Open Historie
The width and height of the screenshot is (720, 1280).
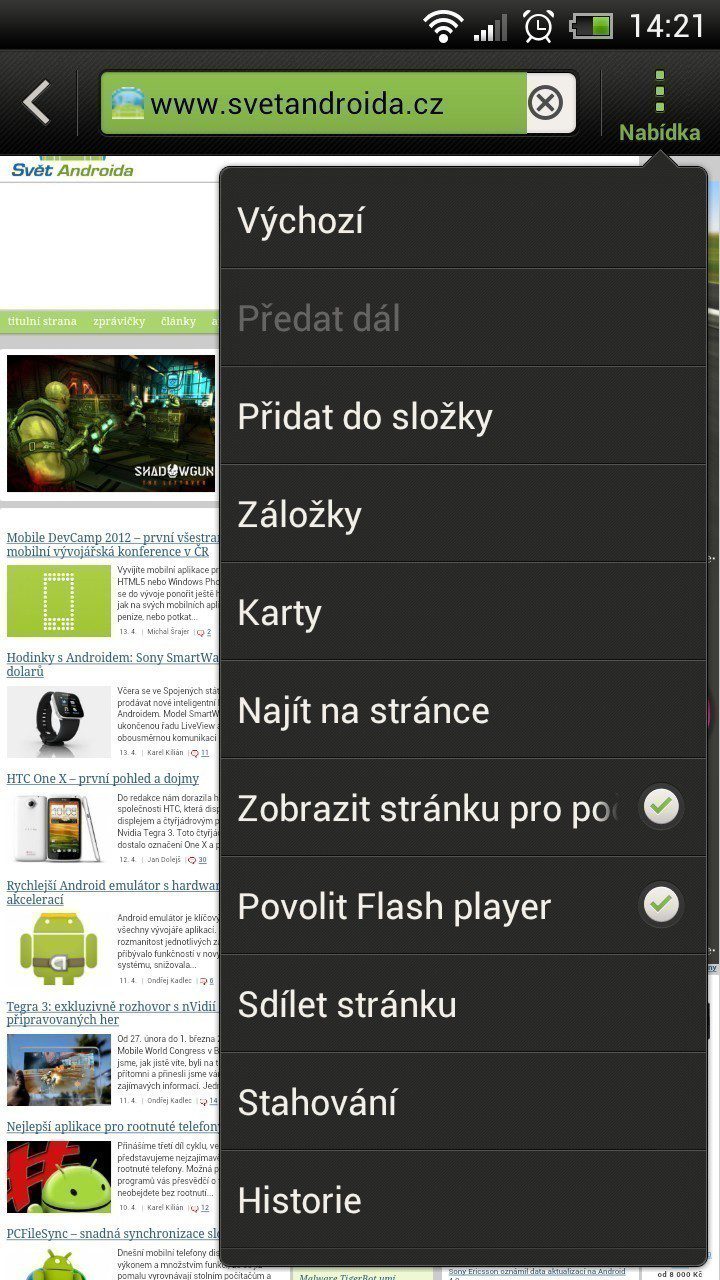463,1200
